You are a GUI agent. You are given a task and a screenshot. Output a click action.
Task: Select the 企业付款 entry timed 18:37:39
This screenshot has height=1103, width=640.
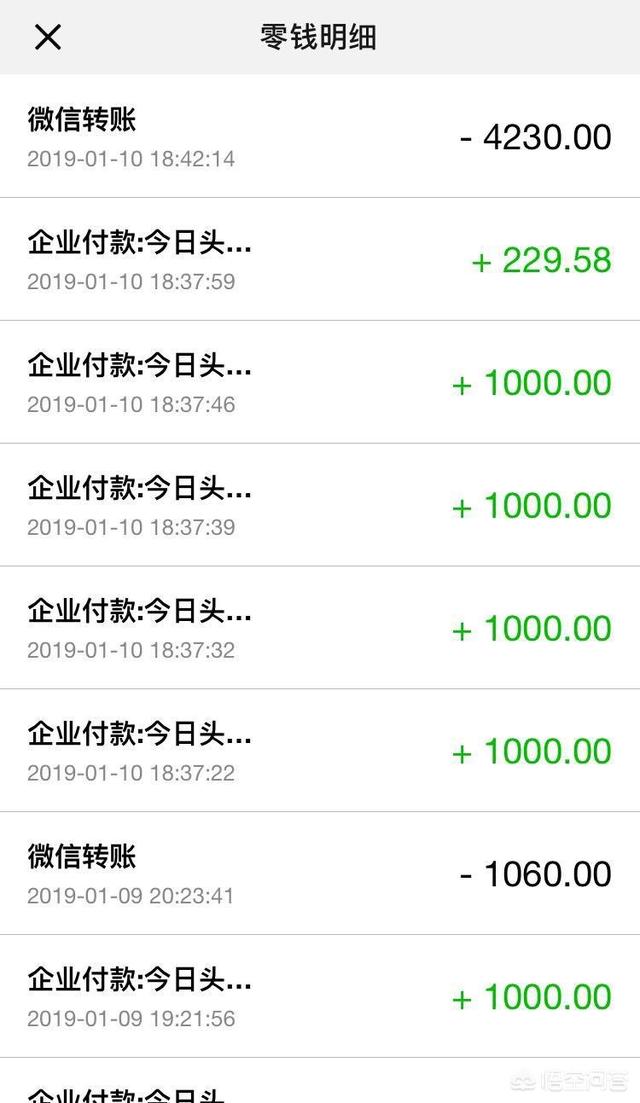click(320, 506)
